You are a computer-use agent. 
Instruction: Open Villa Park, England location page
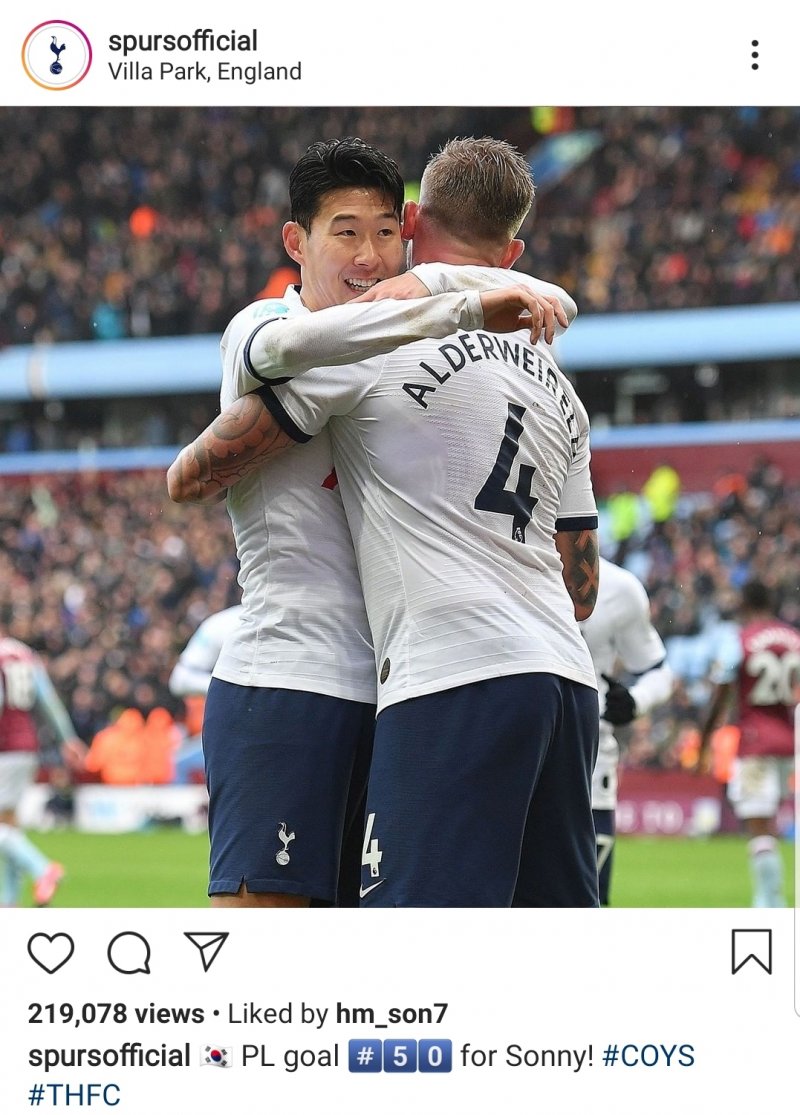click(x=204, y=72)
